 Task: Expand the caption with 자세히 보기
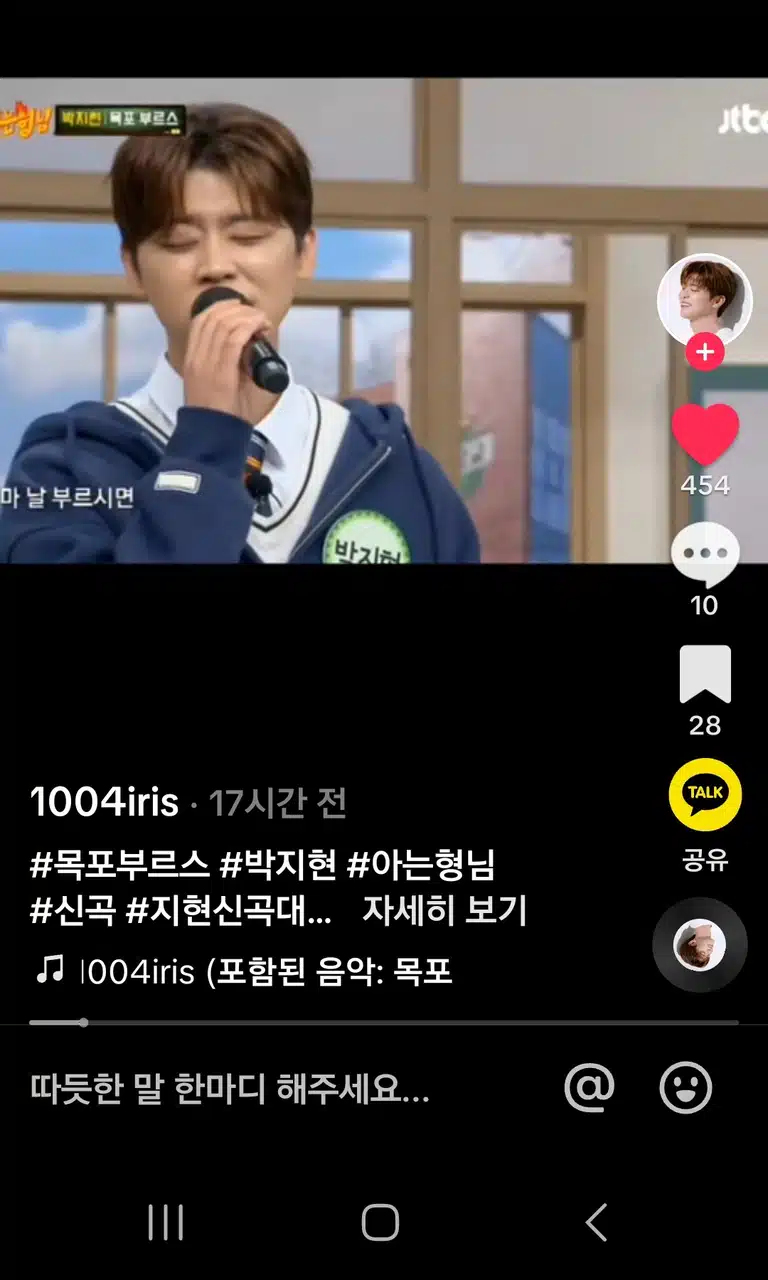pos(444,911)
